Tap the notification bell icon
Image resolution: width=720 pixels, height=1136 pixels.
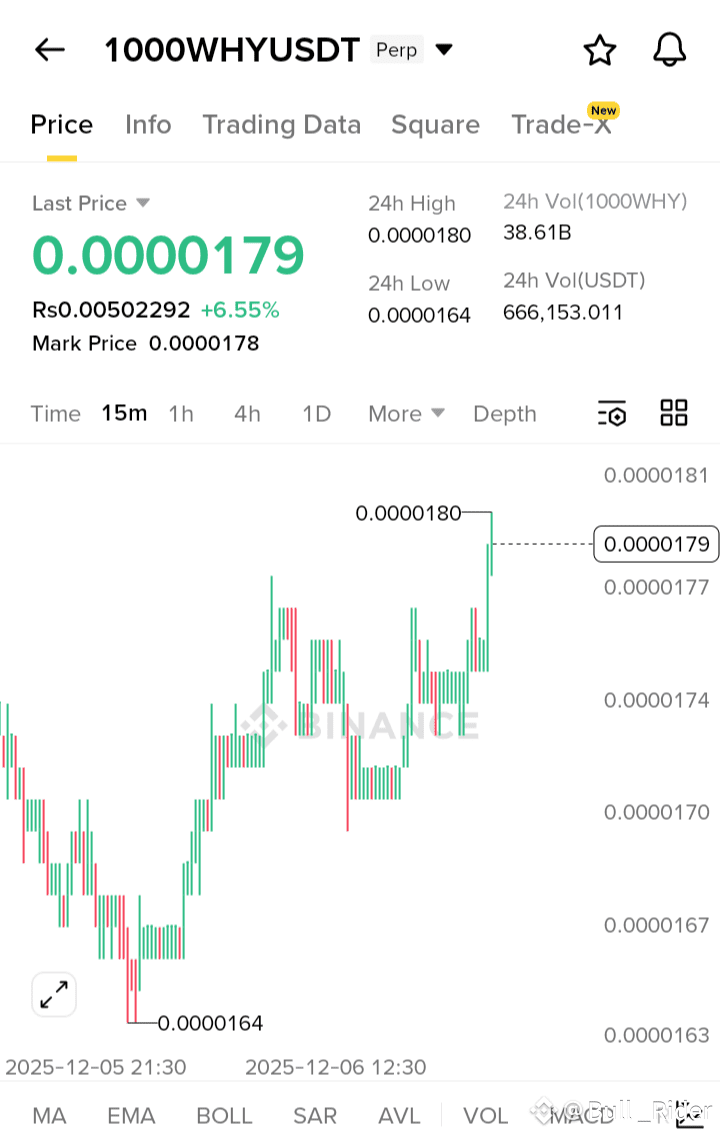pos(669,49)
